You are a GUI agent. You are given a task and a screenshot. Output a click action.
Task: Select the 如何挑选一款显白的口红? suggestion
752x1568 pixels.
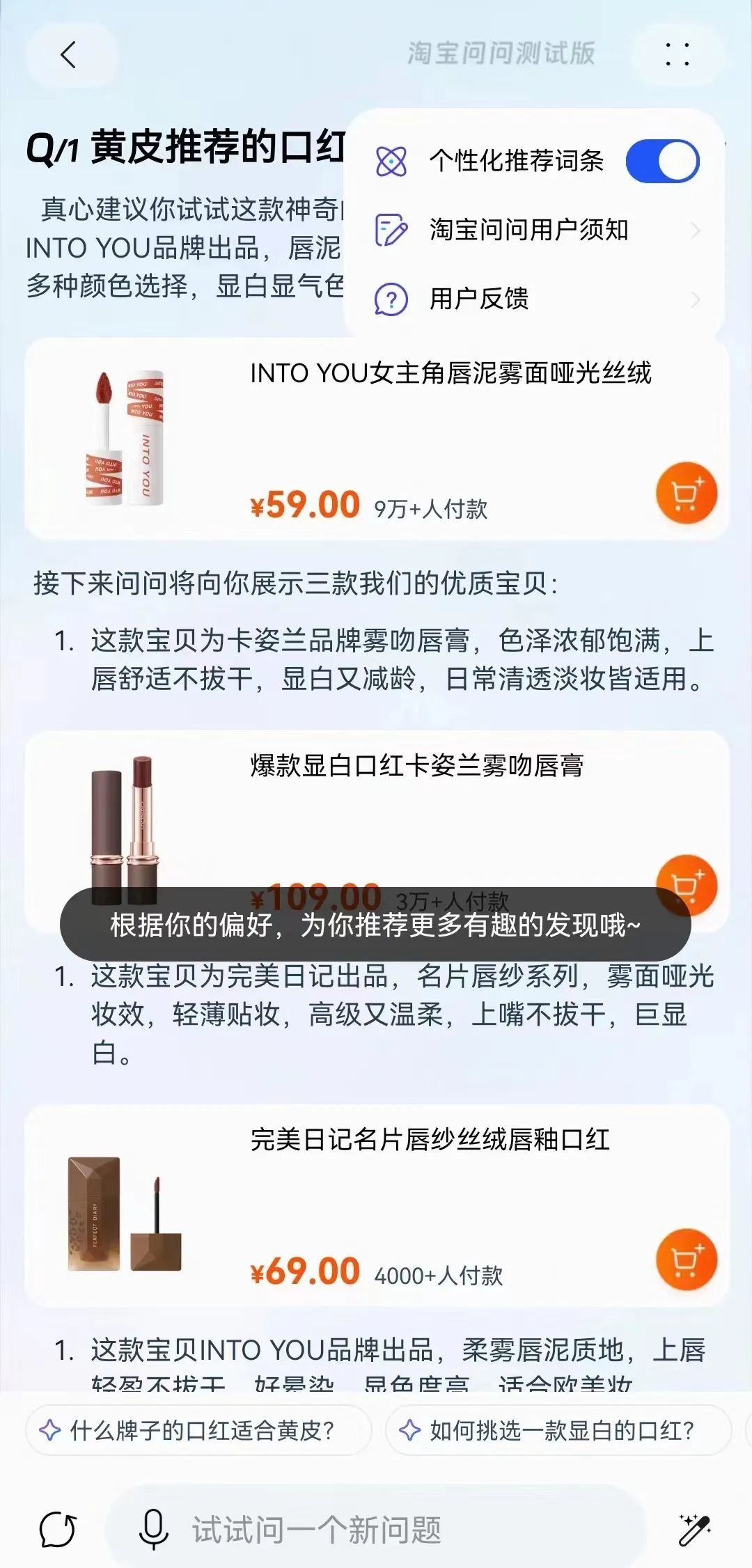[x=558, y=1430]
